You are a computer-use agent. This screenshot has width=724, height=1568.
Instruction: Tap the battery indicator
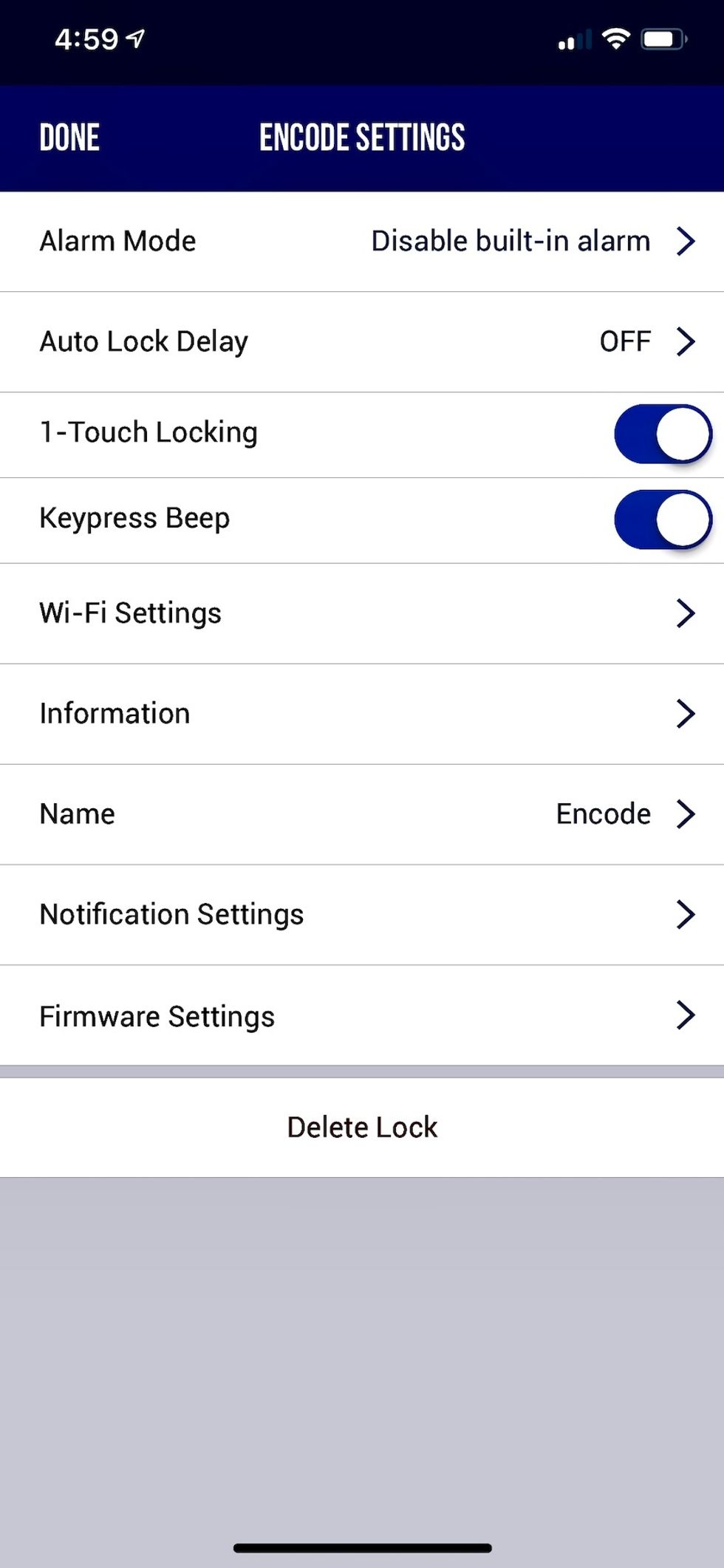tap(663, 38)
